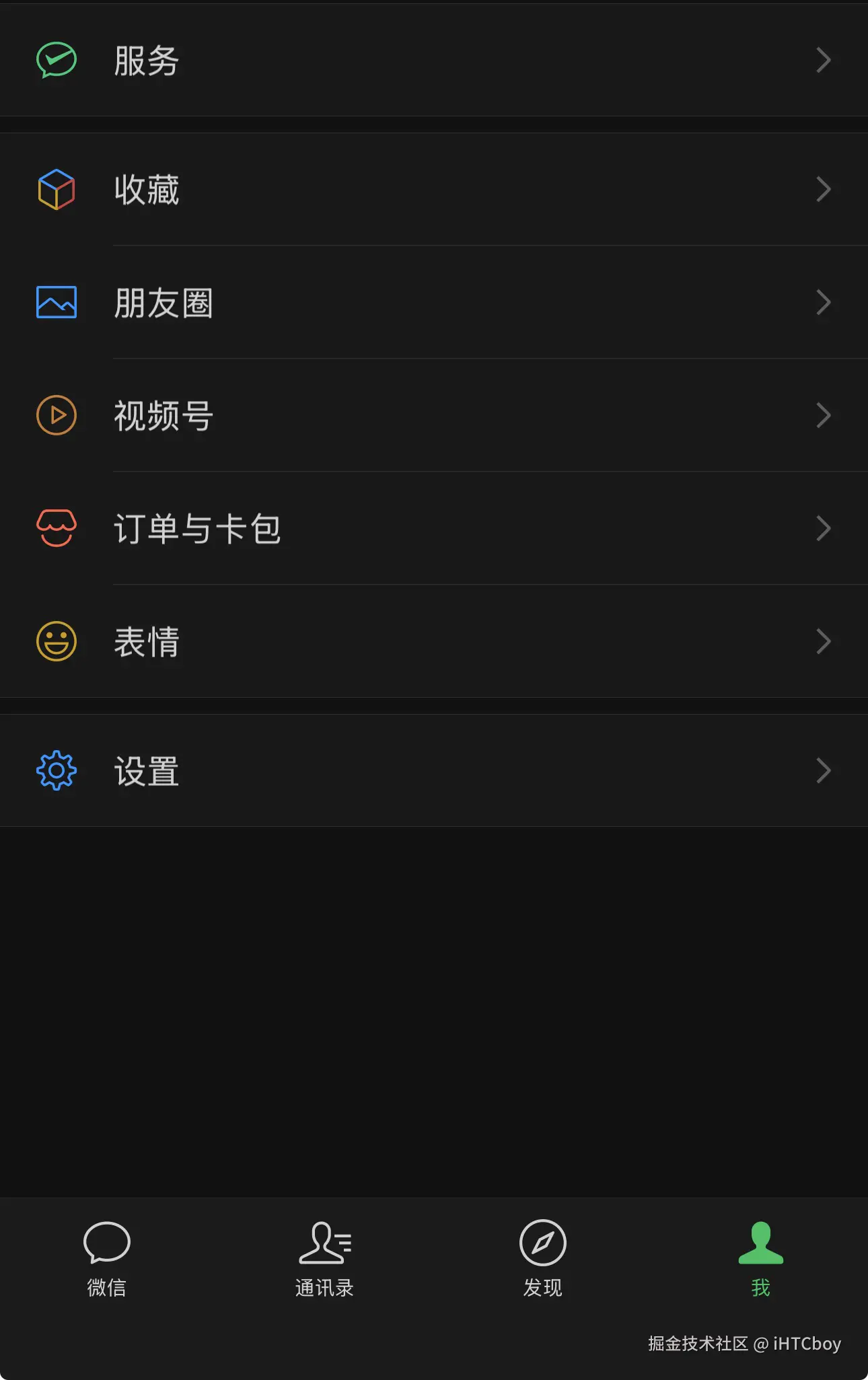
Task: Expand the 设置 row chevron
Action: (x=822, y=771)
